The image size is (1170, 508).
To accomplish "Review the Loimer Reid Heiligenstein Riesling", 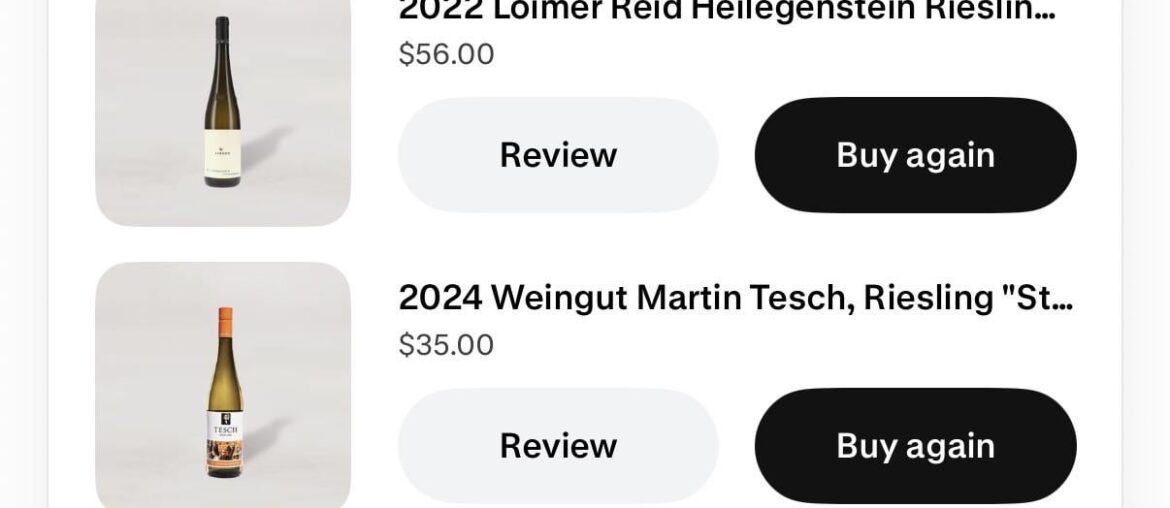I will tap(558, 155).
